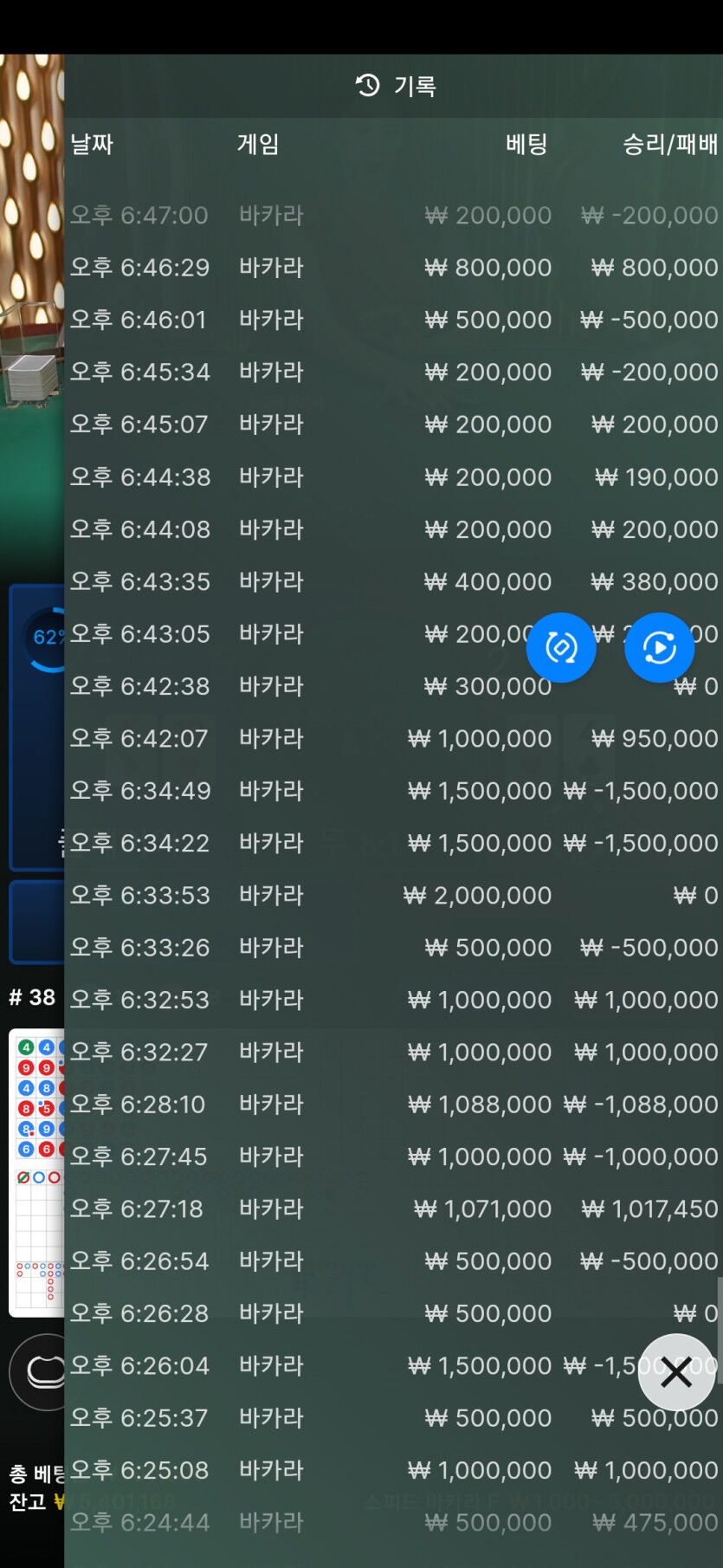
Task: Open the 오후 6:33:53 바카라 record
Action: coord(393,895)
